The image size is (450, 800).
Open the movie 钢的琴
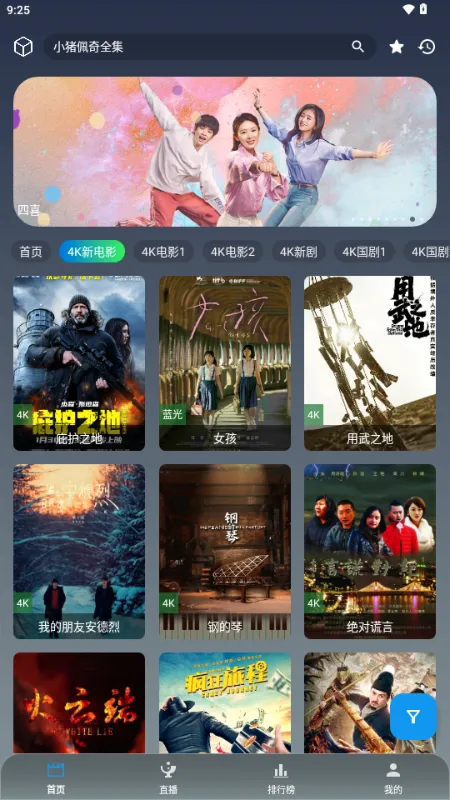coord(225,552)
